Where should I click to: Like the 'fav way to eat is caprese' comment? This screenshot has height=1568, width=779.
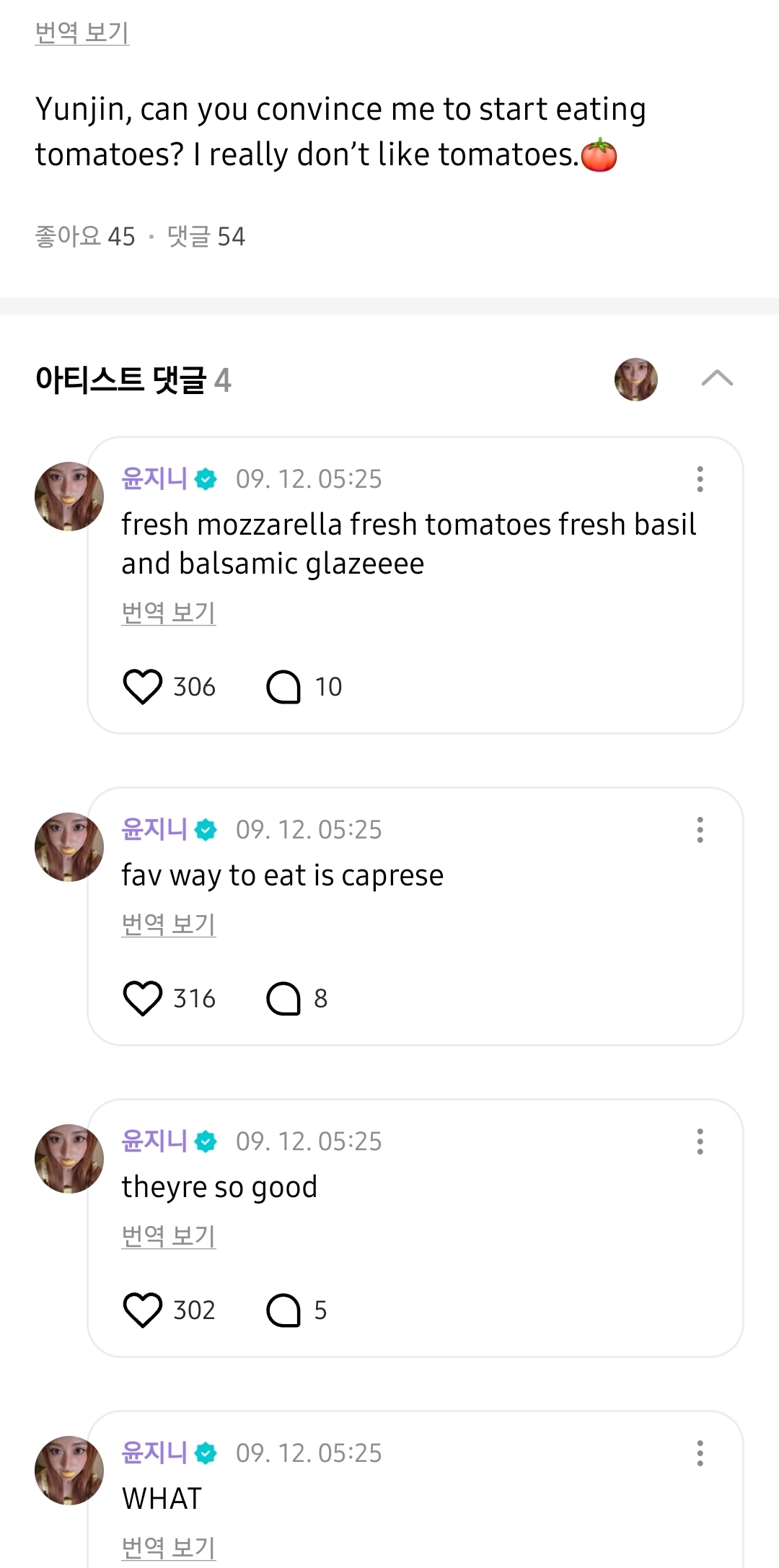tap(143, 998)
